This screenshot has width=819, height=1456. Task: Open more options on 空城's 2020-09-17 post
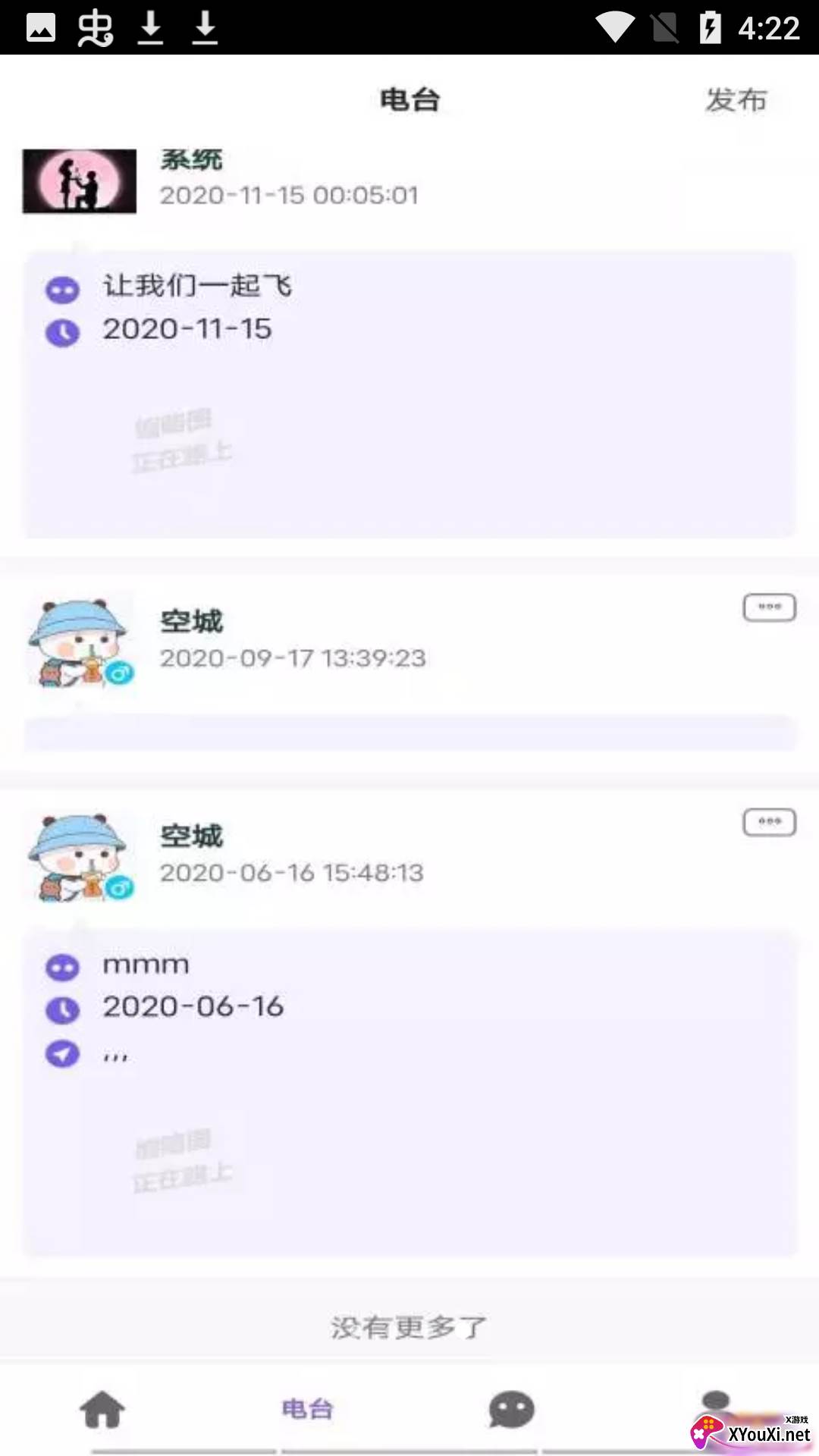(769, 607)
